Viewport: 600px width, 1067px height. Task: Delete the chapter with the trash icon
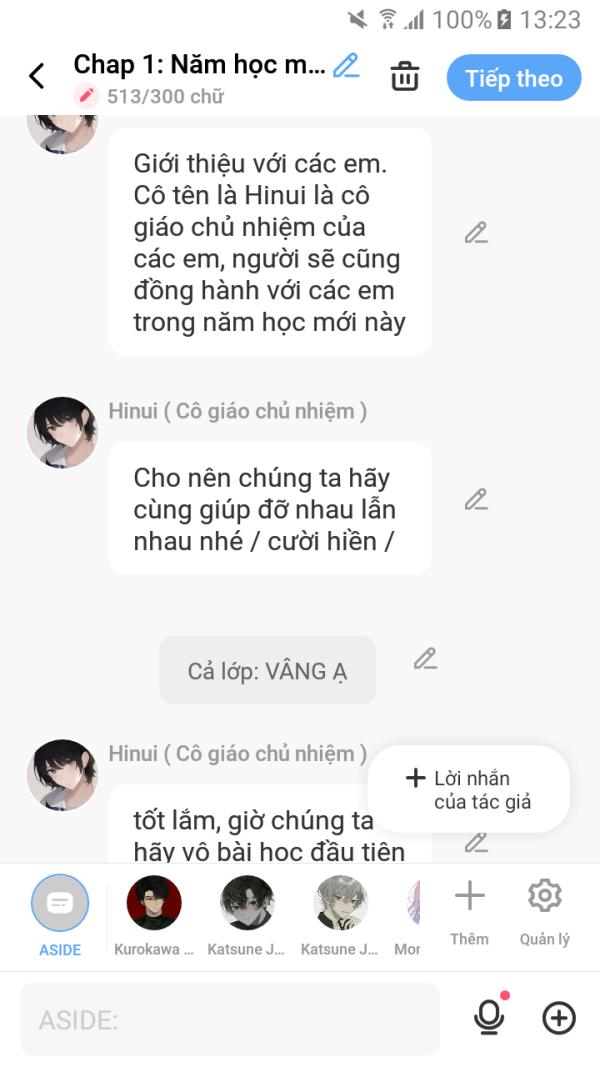(405, 76)
